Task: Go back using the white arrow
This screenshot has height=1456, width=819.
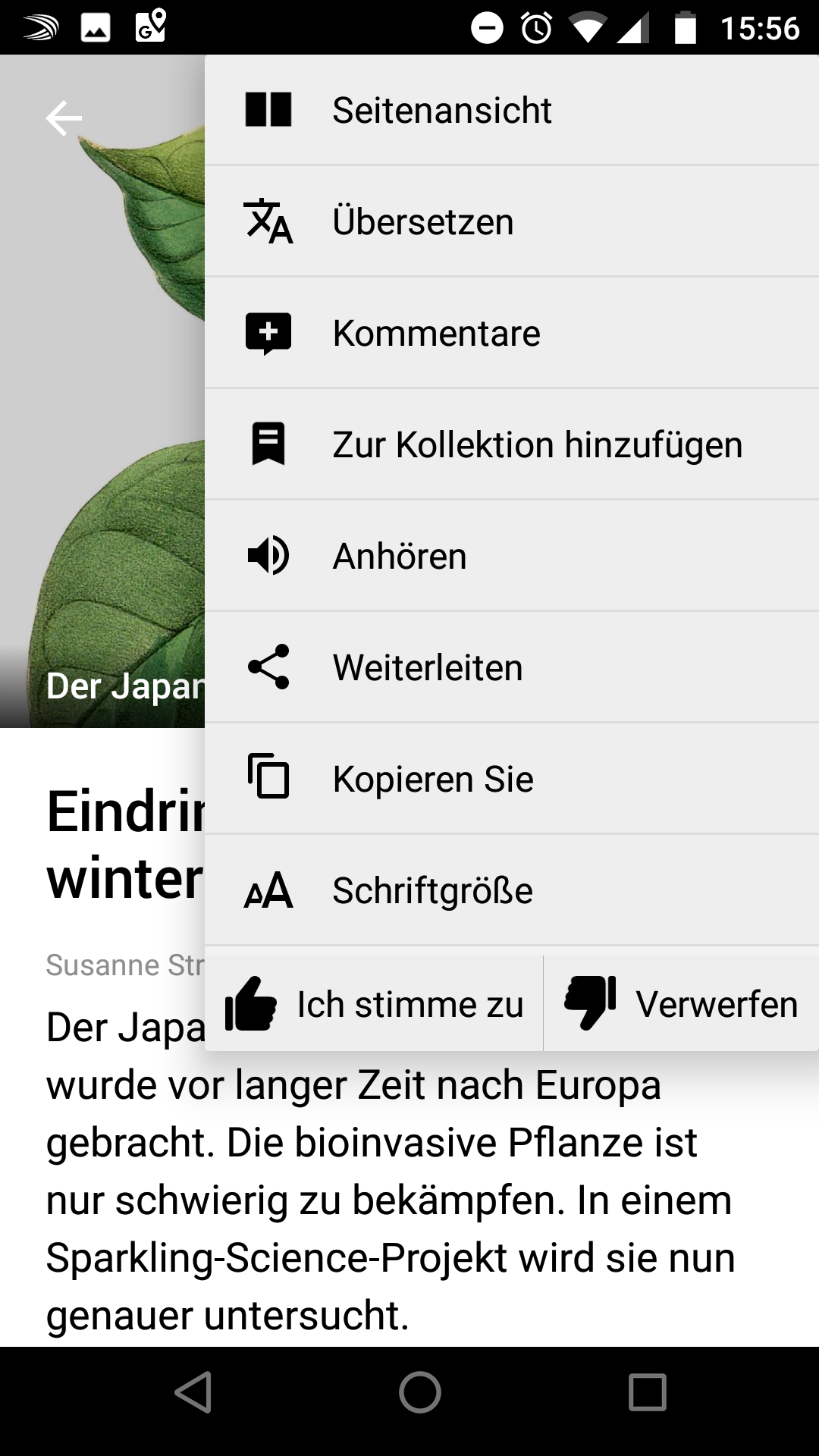Action: pyautogui.click(x=64, y=118)
